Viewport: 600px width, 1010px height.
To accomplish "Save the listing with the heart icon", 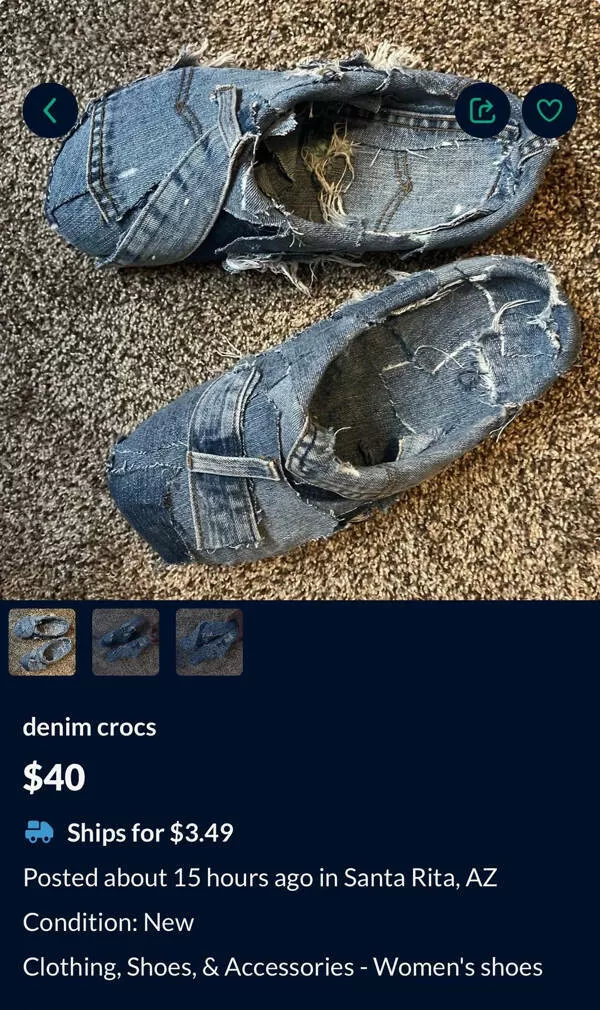I will pos(549,110).
